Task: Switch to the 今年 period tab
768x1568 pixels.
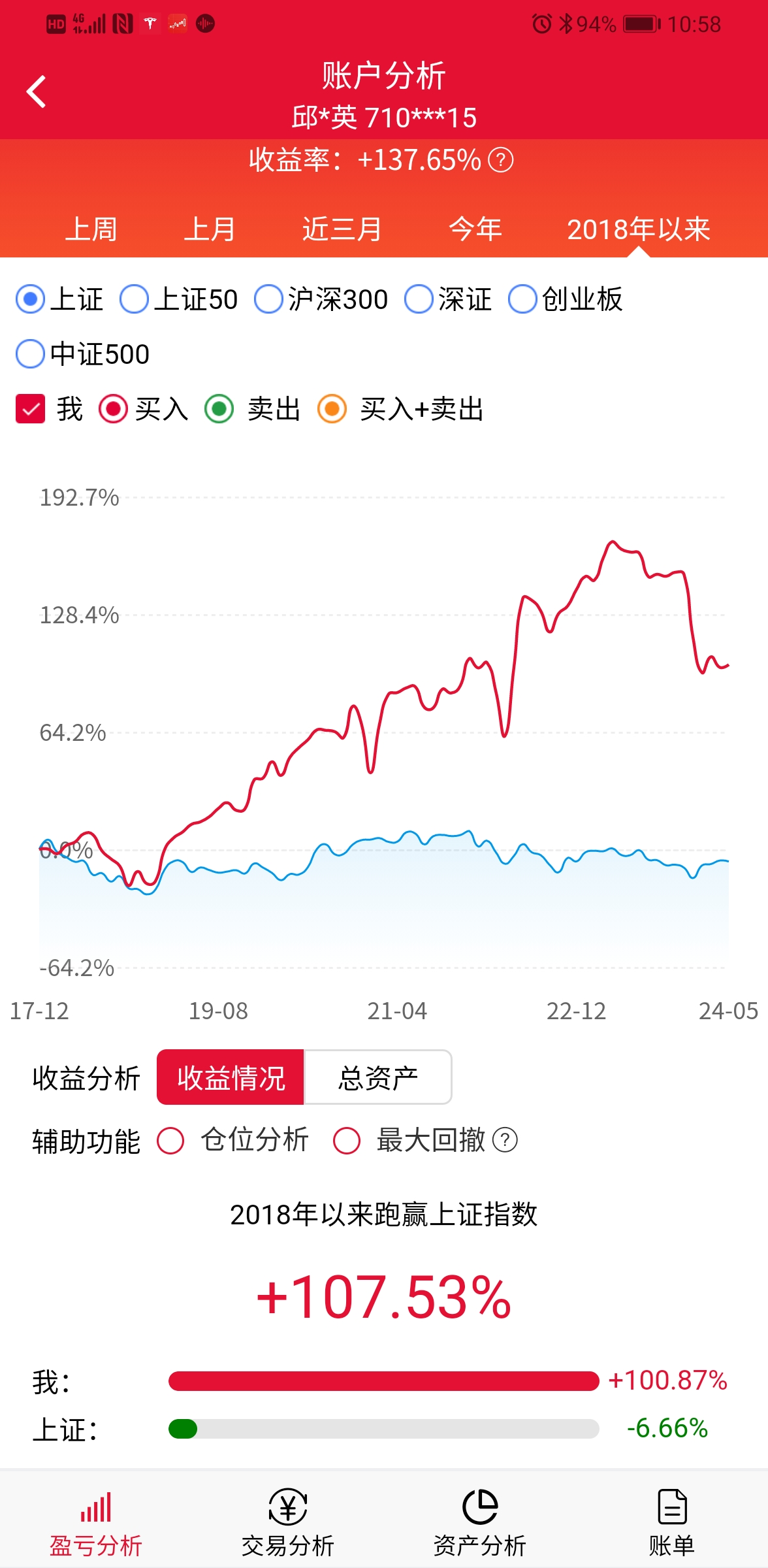Action: click(x=475, y=229)
